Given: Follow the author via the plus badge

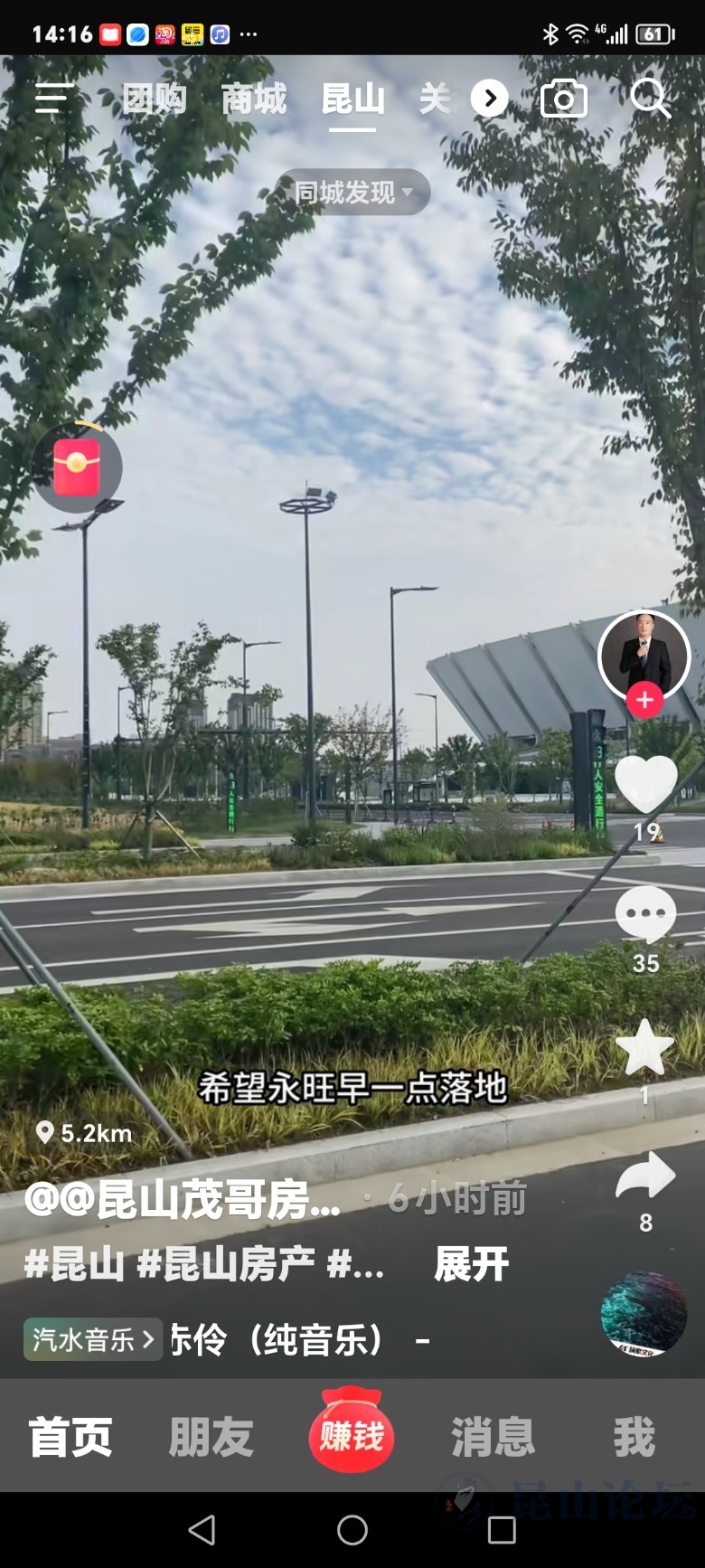Looking at the screenshot, I should tap(644, 700).
